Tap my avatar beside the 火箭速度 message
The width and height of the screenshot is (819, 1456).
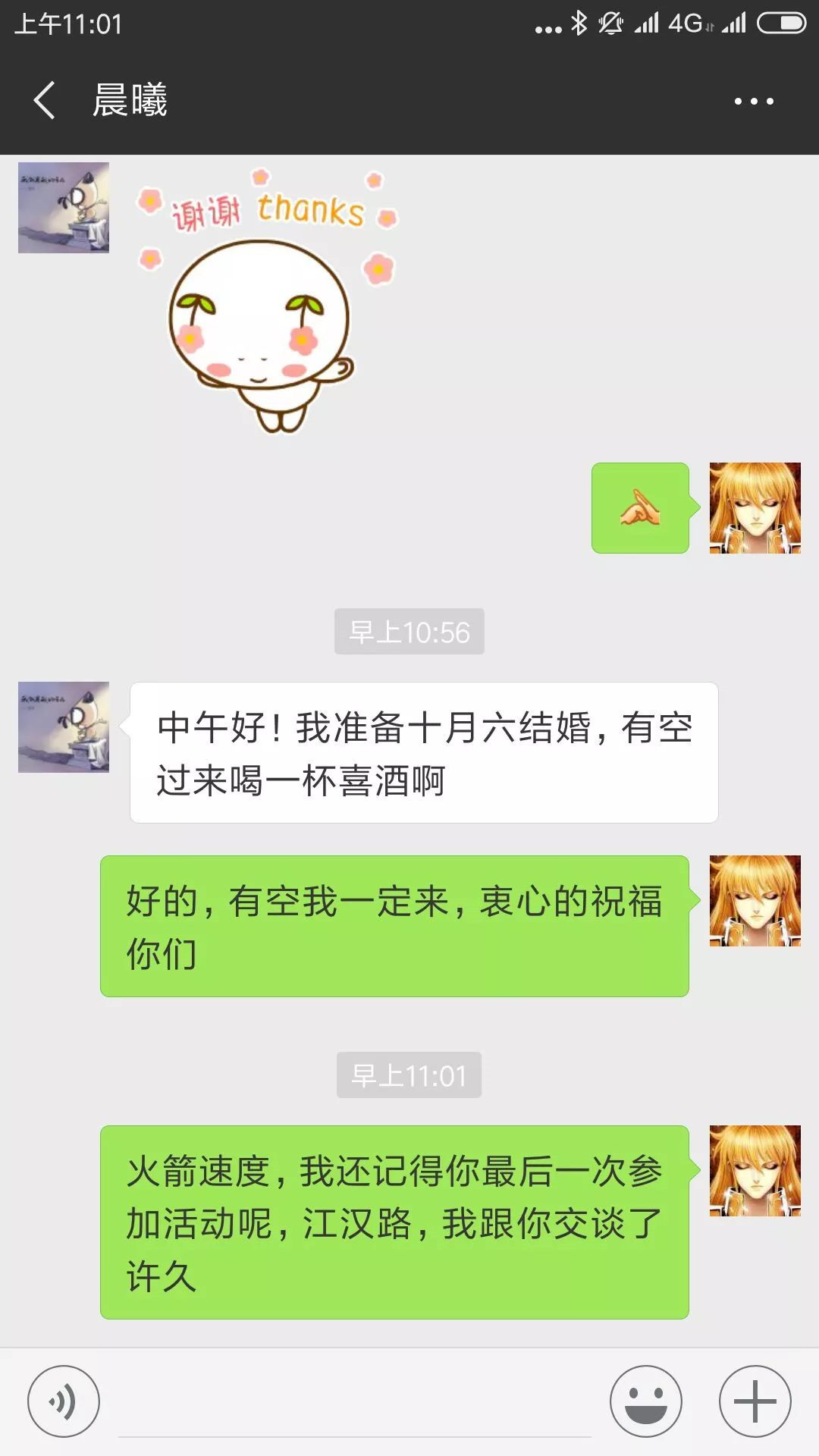coord(755,1171)
